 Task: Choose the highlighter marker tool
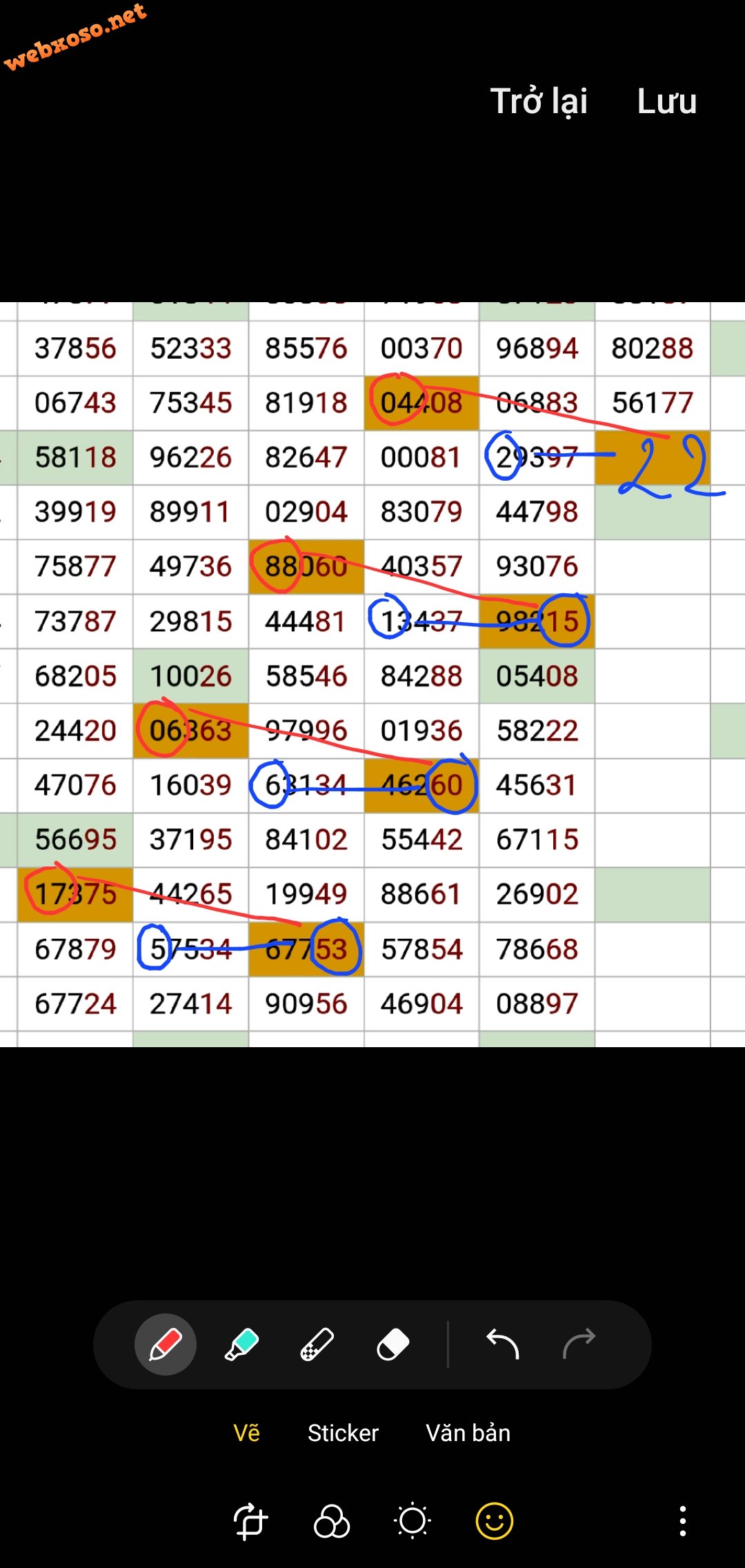tap(241, 1344)
